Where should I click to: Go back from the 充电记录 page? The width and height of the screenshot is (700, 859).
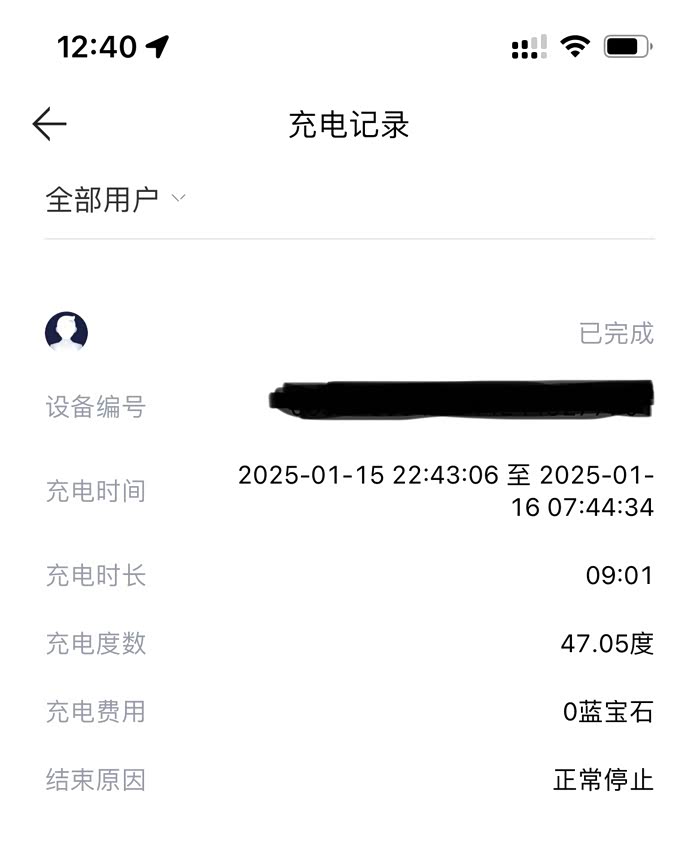pyautogui.click(x=49, y=124)
